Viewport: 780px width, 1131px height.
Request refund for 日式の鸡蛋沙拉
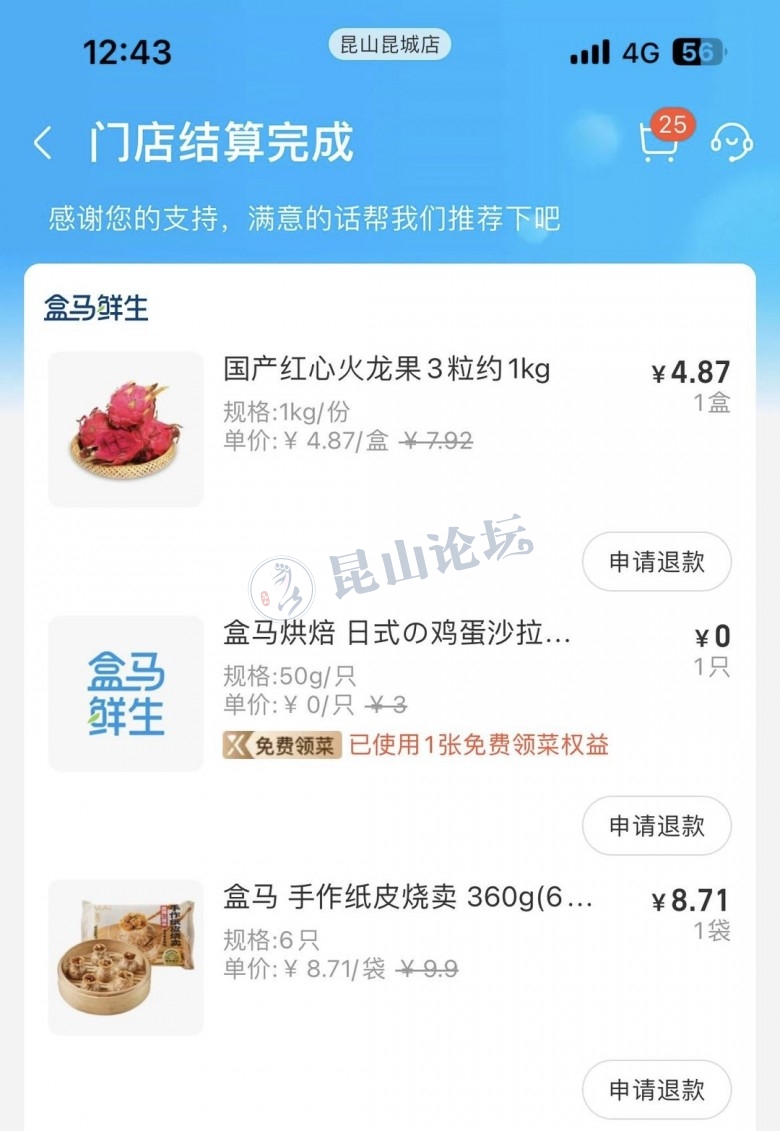click(657, 826)
